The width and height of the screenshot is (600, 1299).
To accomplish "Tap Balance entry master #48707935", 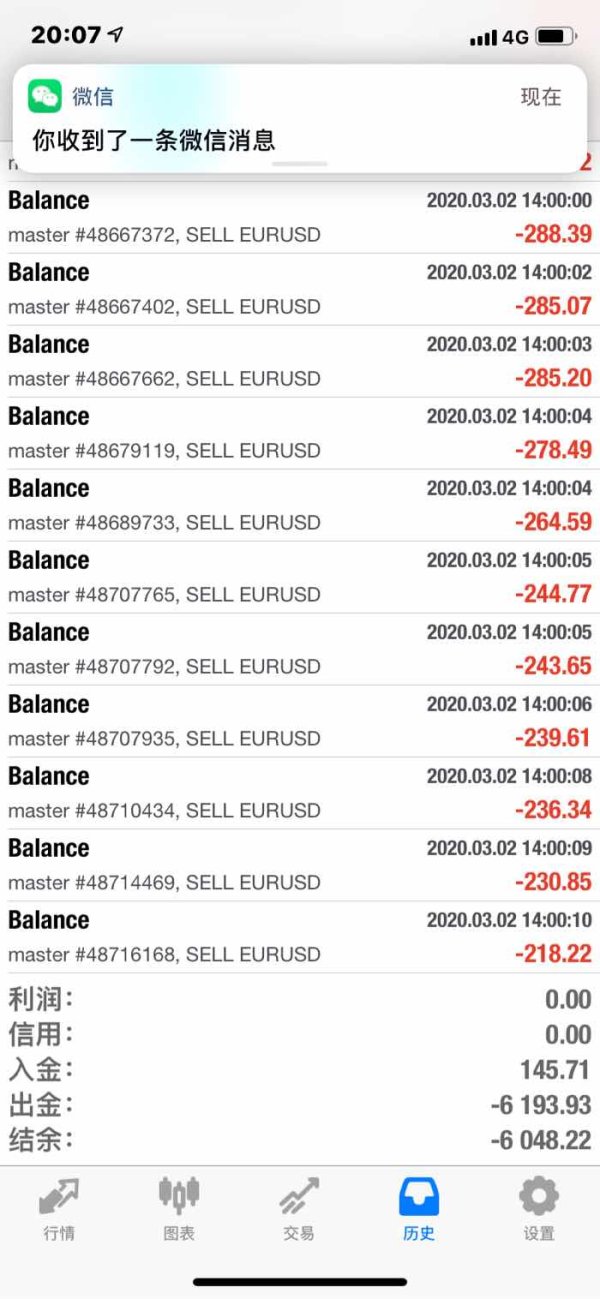I will pos(300,721).
